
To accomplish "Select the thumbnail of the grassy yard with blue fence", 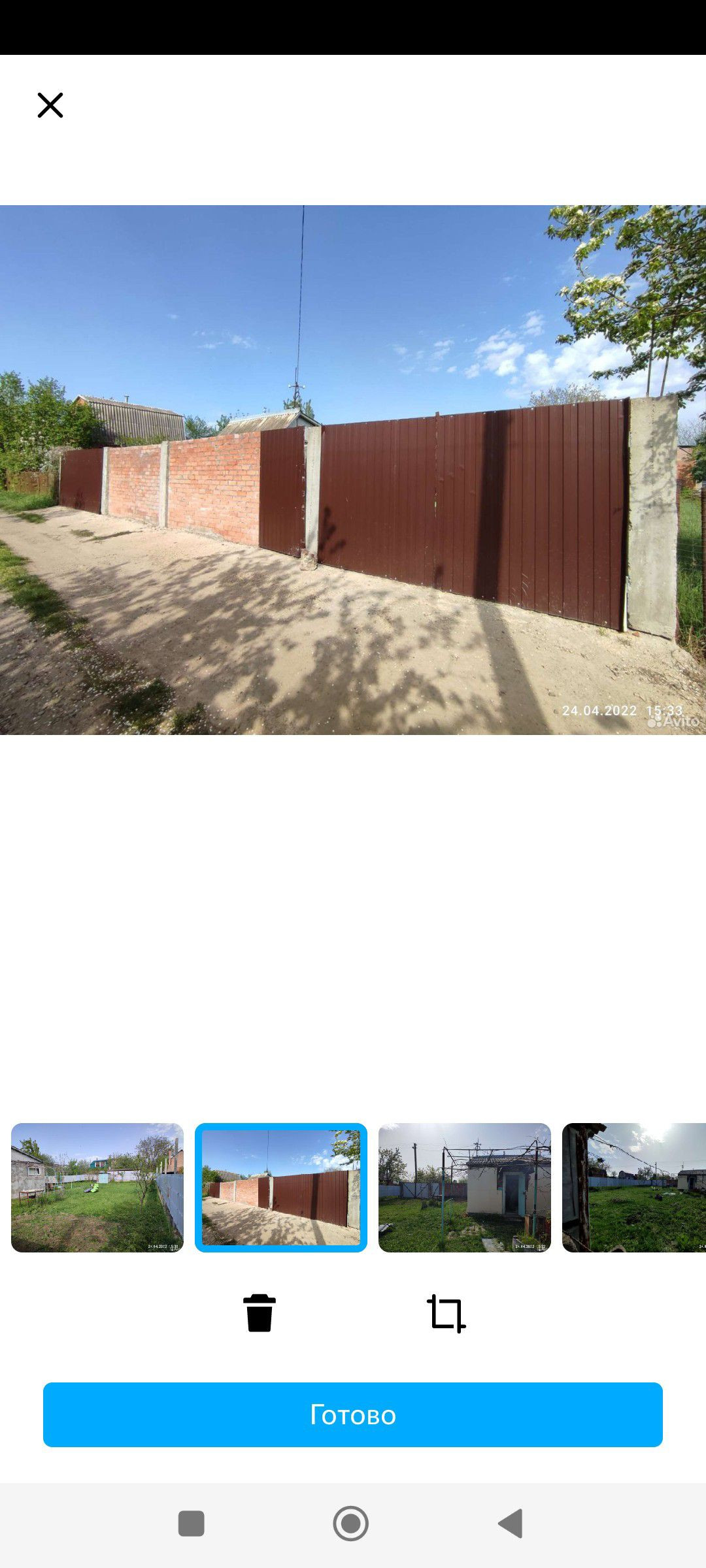I will pyautogui.click(x=97, y=1187).
